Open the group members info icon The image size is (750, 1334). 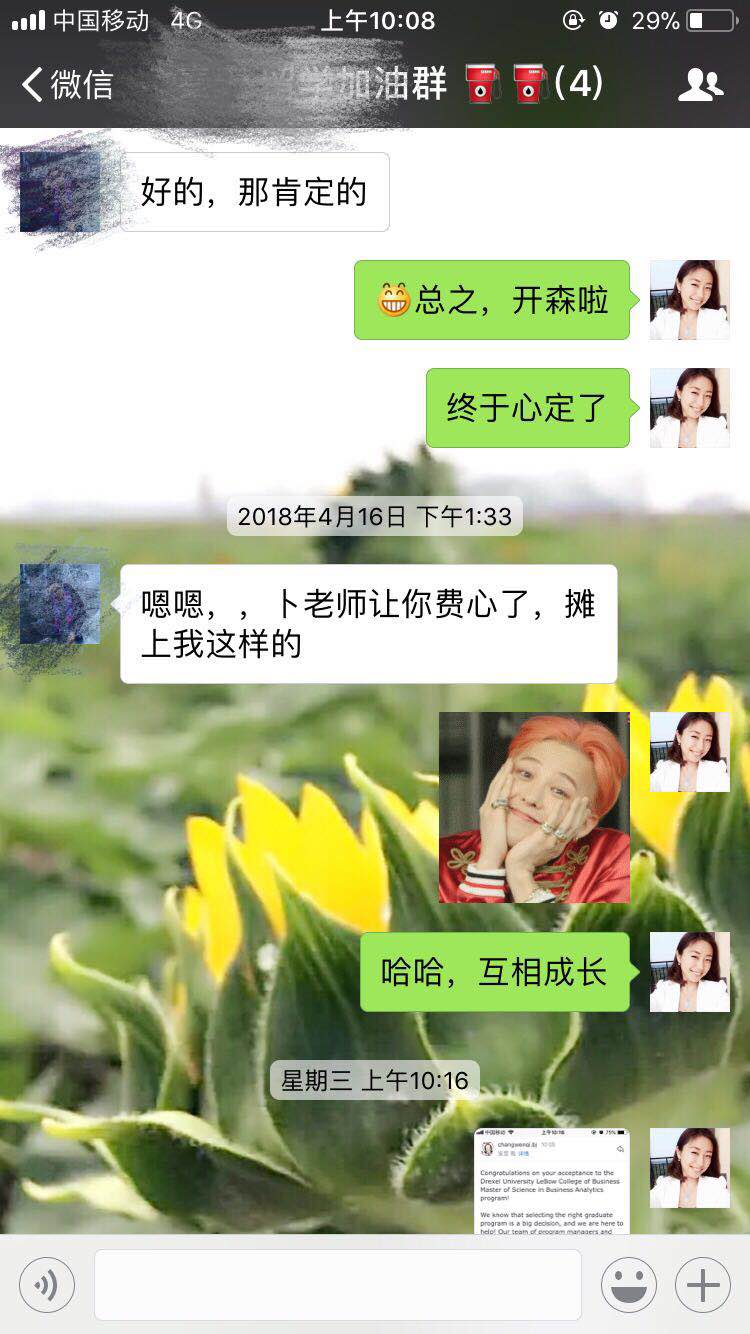tap(700, 85)
